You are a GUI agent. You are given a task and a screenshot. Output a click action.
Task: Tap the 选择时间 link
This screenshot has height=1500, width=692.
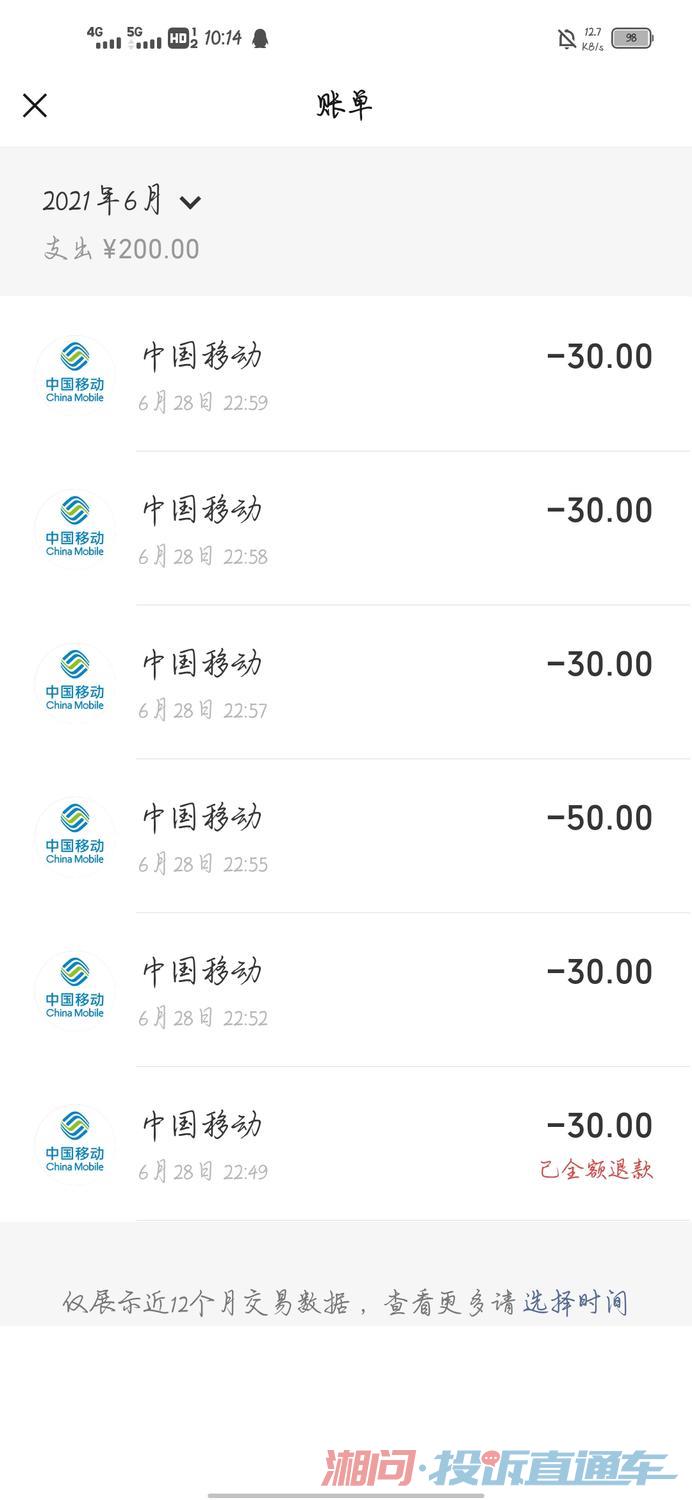coord(575,1302)
